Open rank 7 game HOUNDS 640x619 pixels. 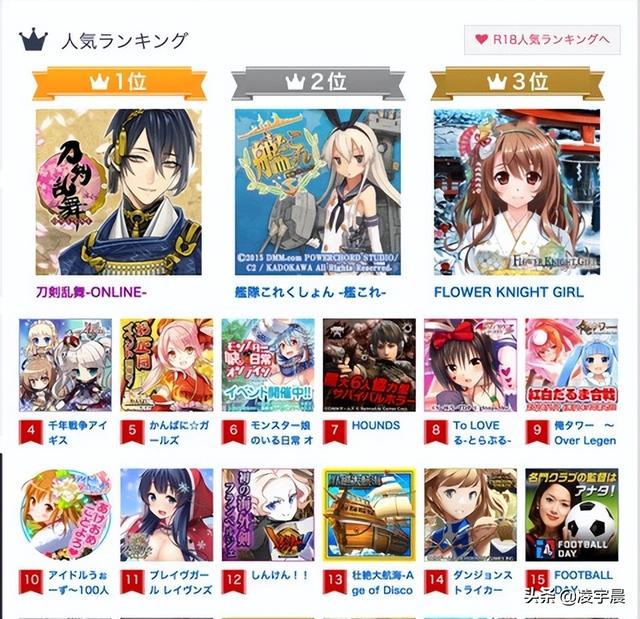click(x=369, y=365)
